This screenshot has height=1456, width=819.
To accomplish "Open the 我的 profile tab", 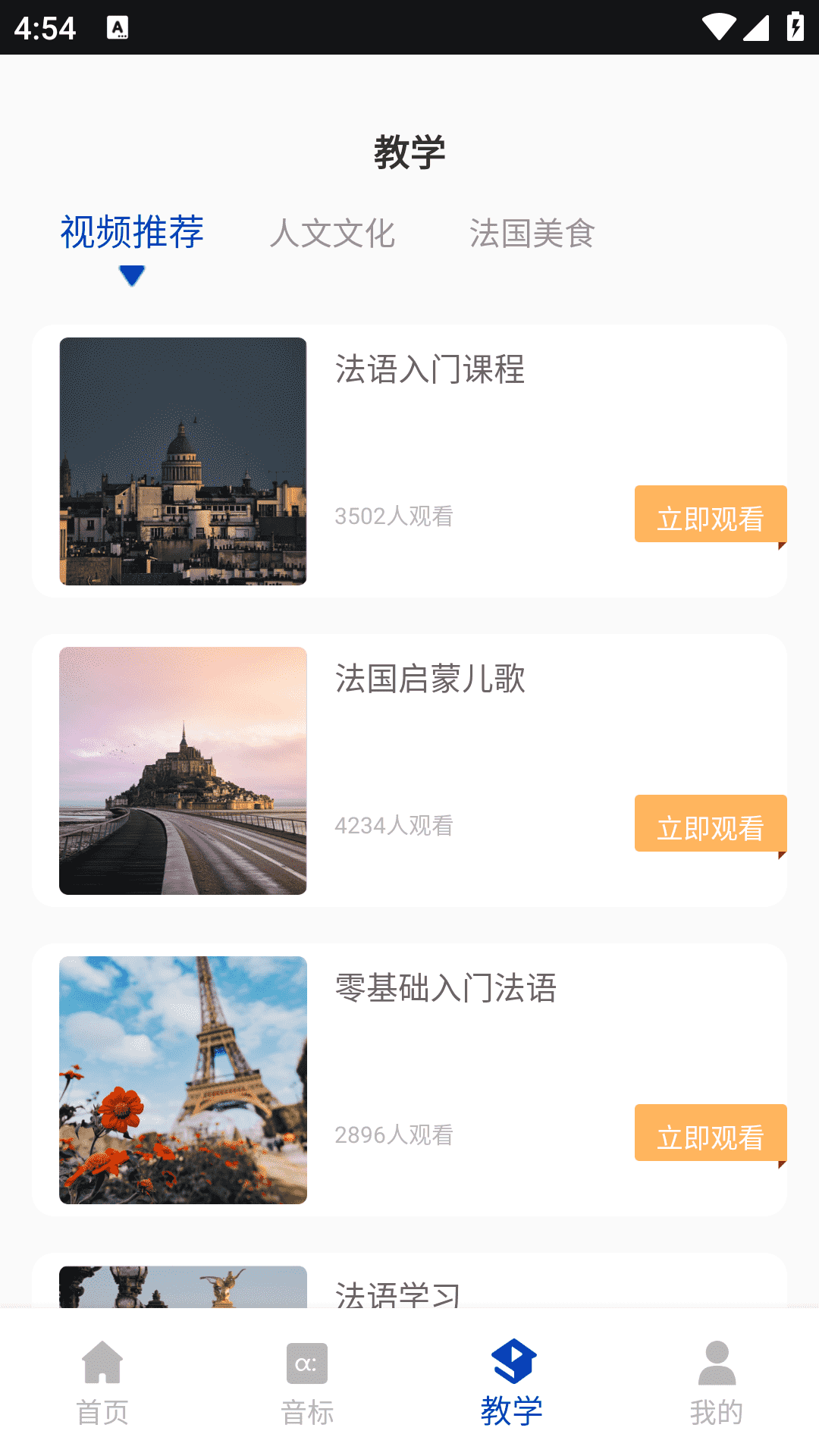I will click(x=717, y=1382).
